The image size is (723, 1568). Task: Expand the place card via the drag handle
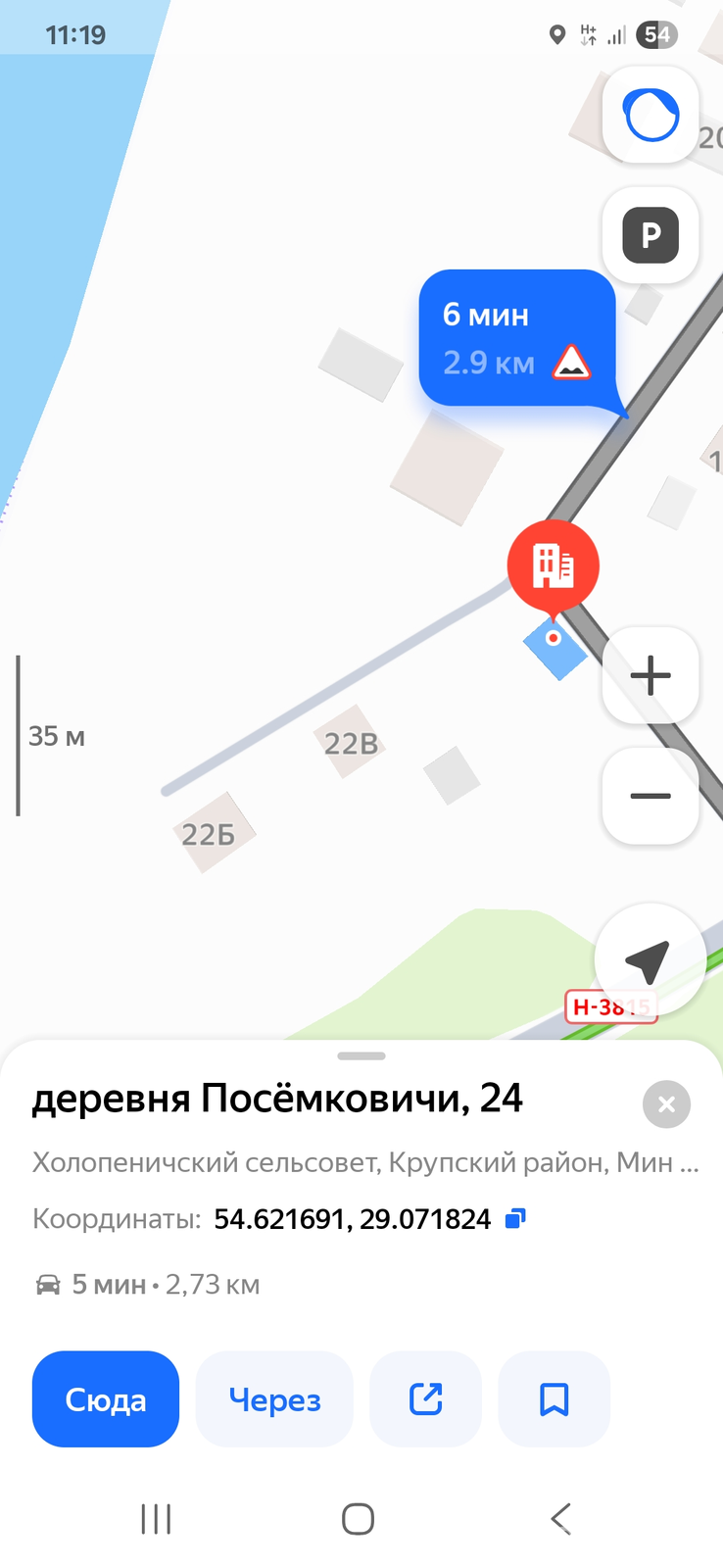(x=361, y=1055)
